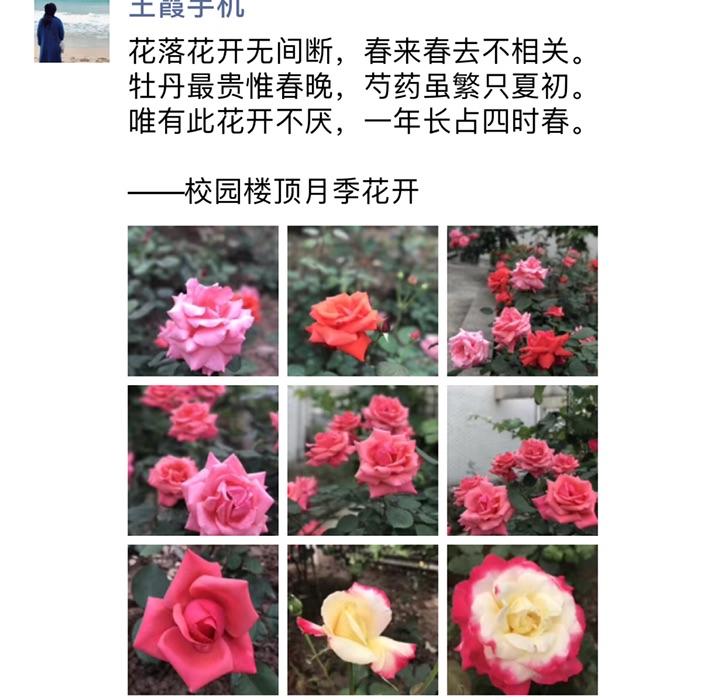Open the blue username link above the poem

[x=187, y=9]
